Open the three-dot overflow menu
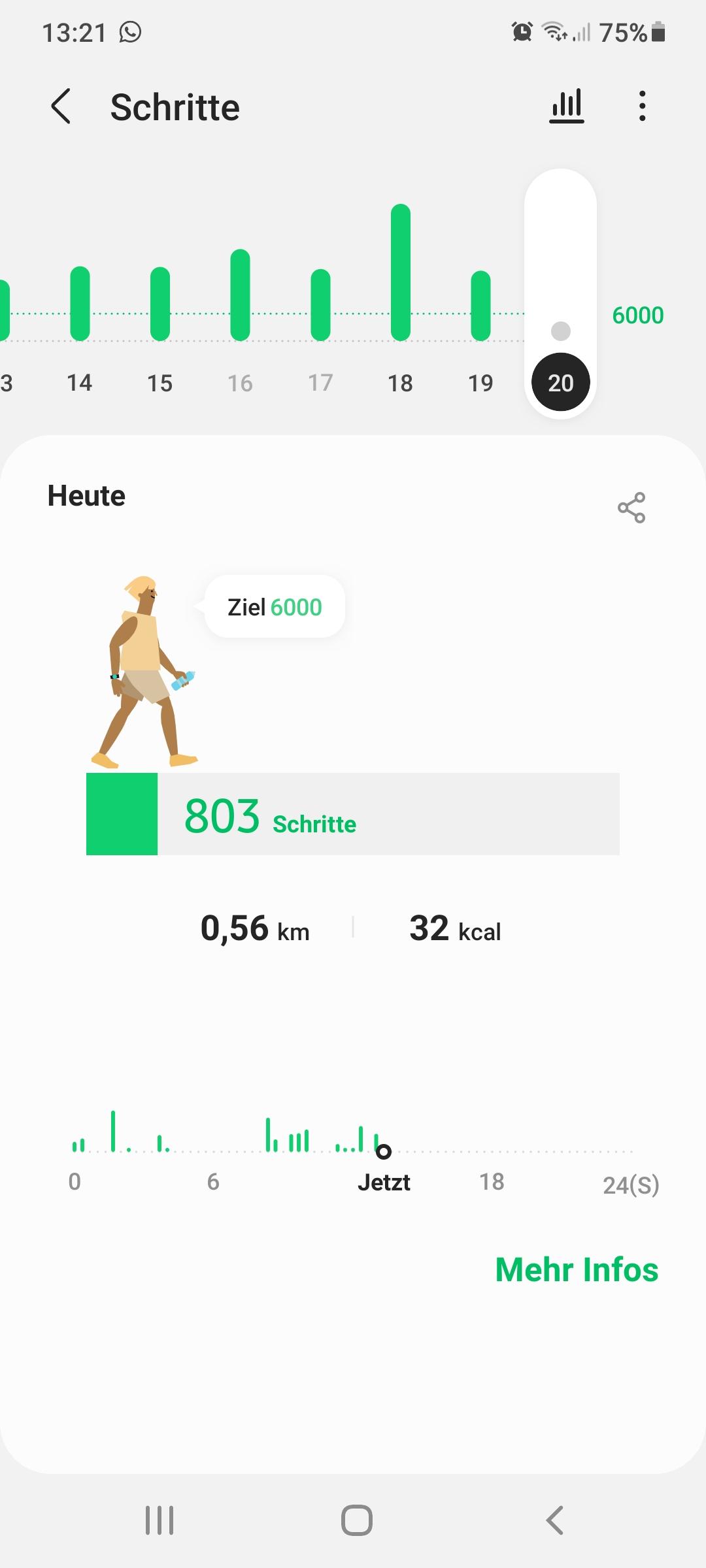Viewport: 706px width, 1568px height. tap(642, 106)
